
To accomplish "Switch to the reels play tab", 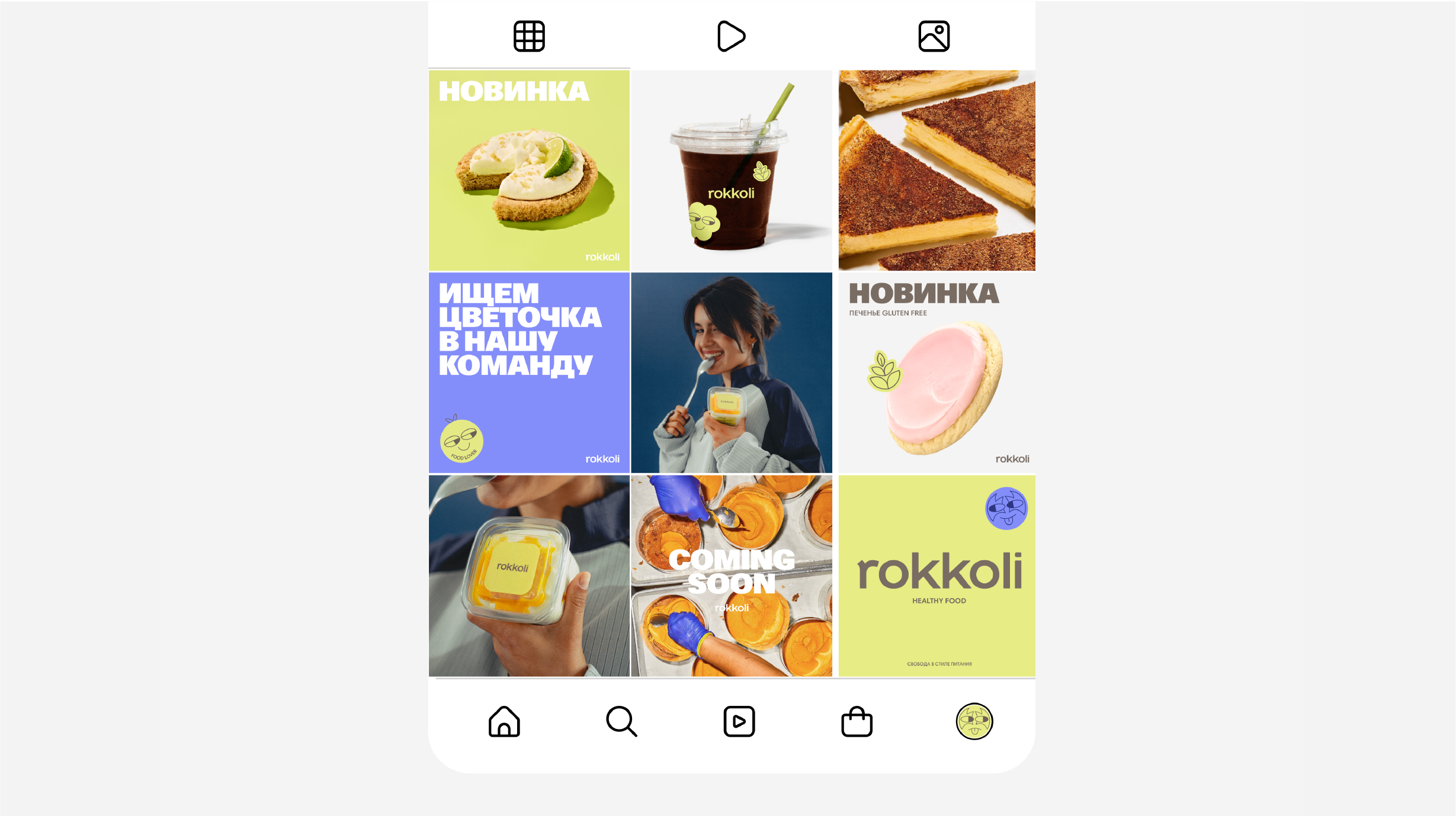I will (x=731, y=37).
